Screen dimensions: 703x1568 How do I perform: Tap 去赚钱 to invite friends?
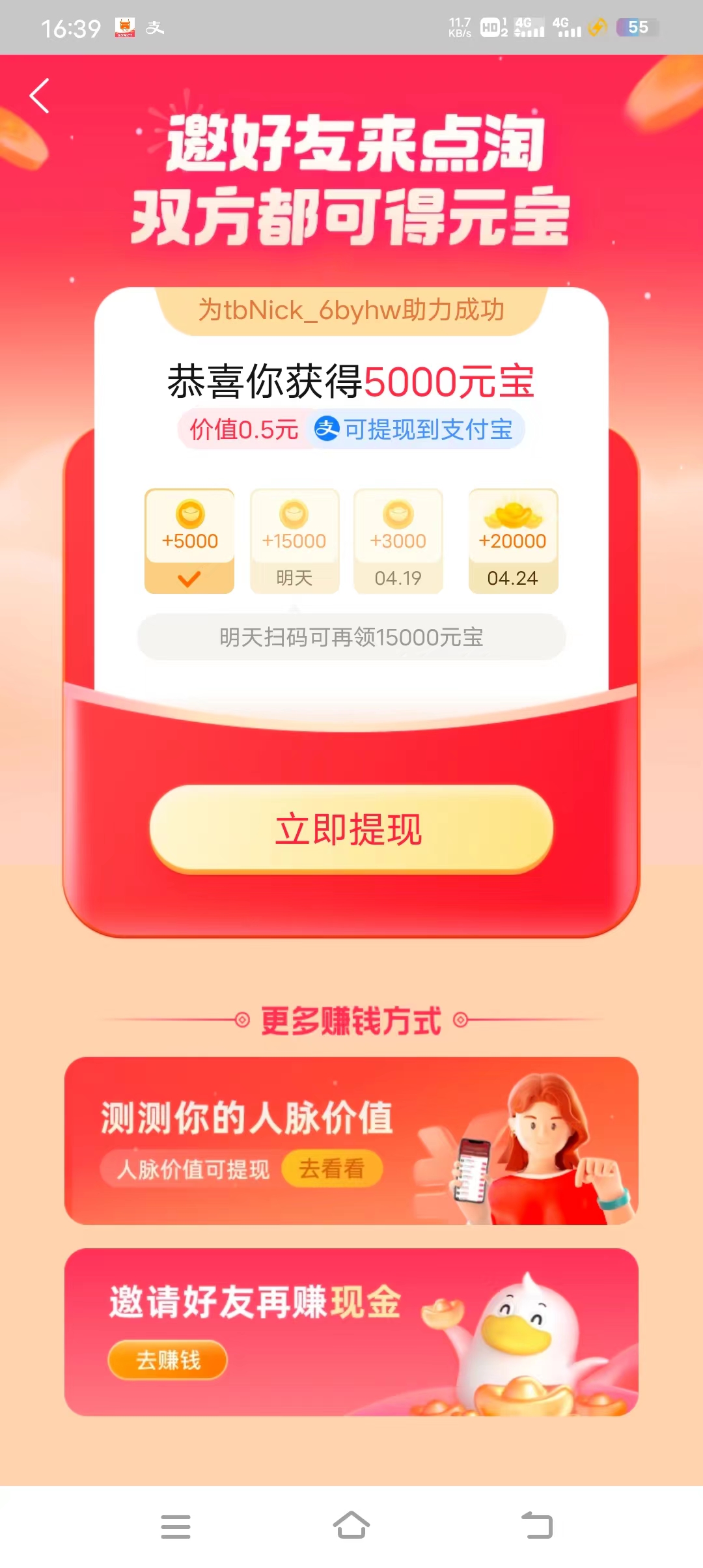pyautogui.click(x=168, y=1360)
